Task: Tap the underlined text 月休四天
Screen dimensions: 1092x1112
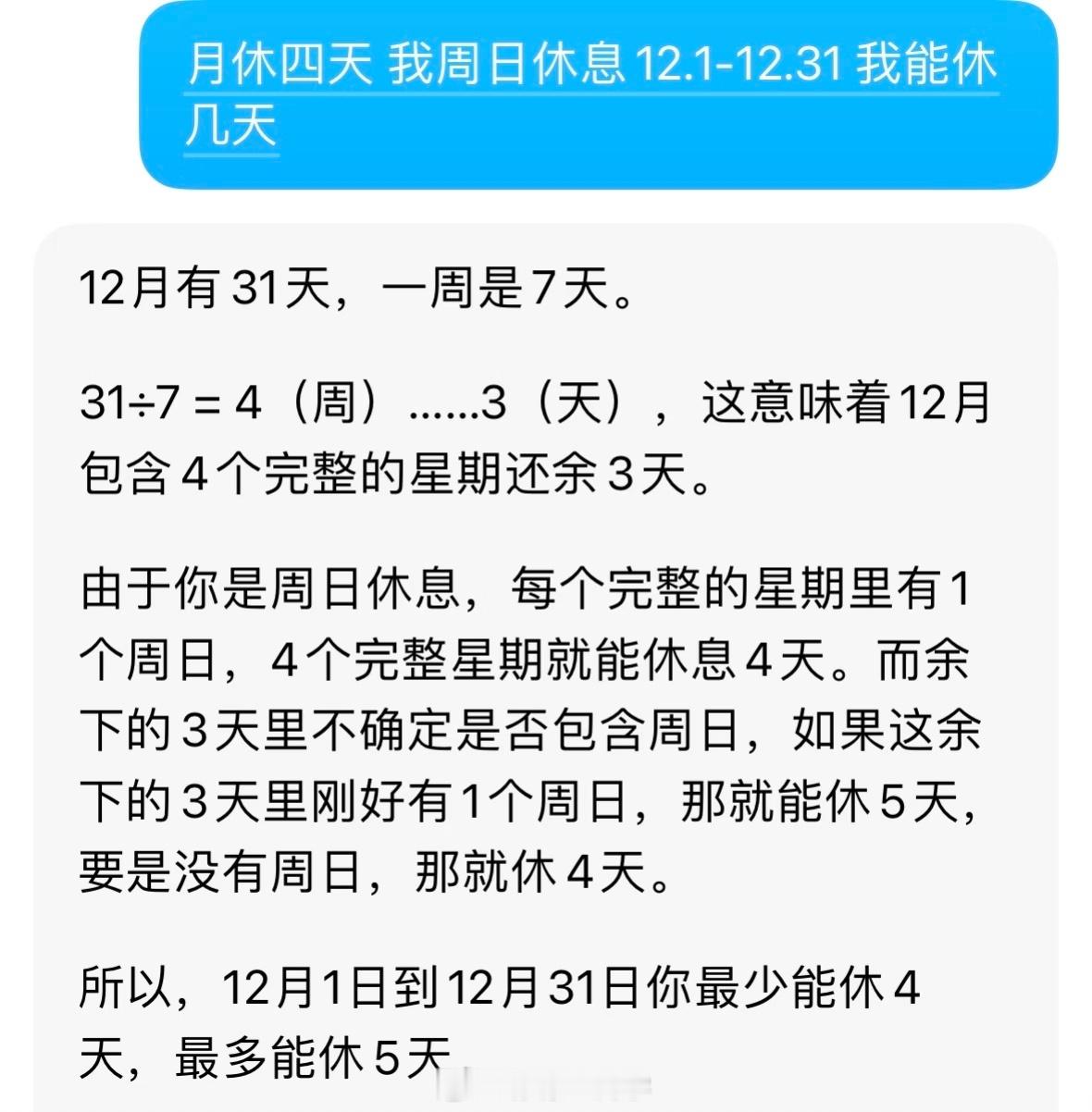Action: (282, 65)
